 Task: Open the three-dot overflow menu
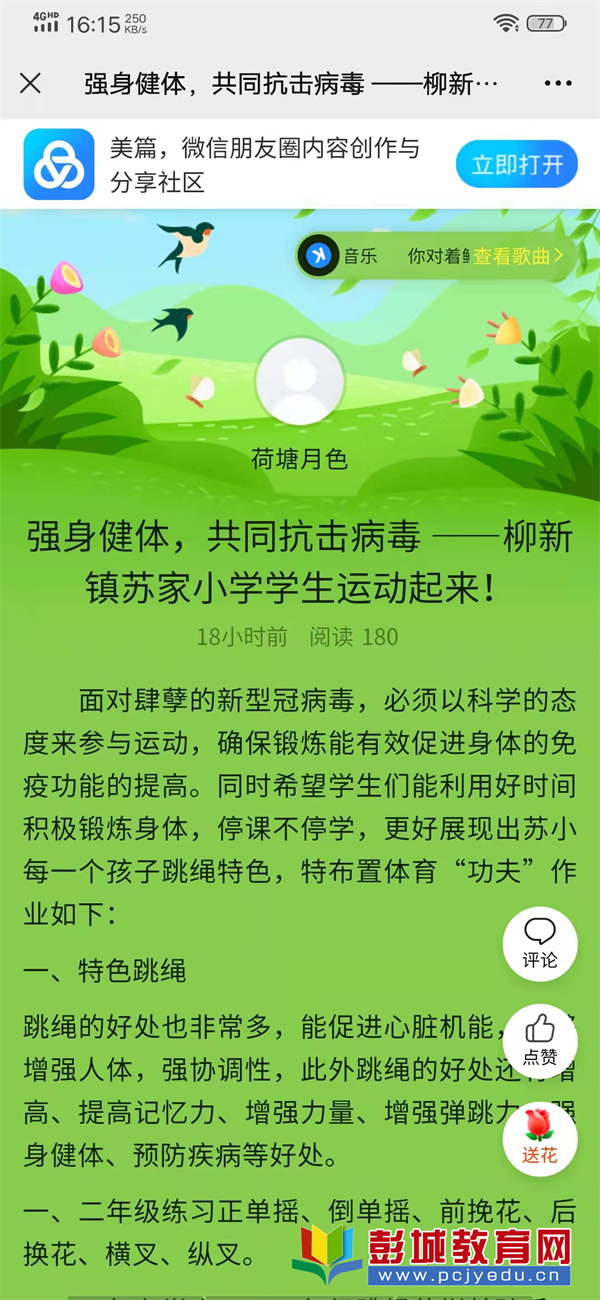coord(557,83)
